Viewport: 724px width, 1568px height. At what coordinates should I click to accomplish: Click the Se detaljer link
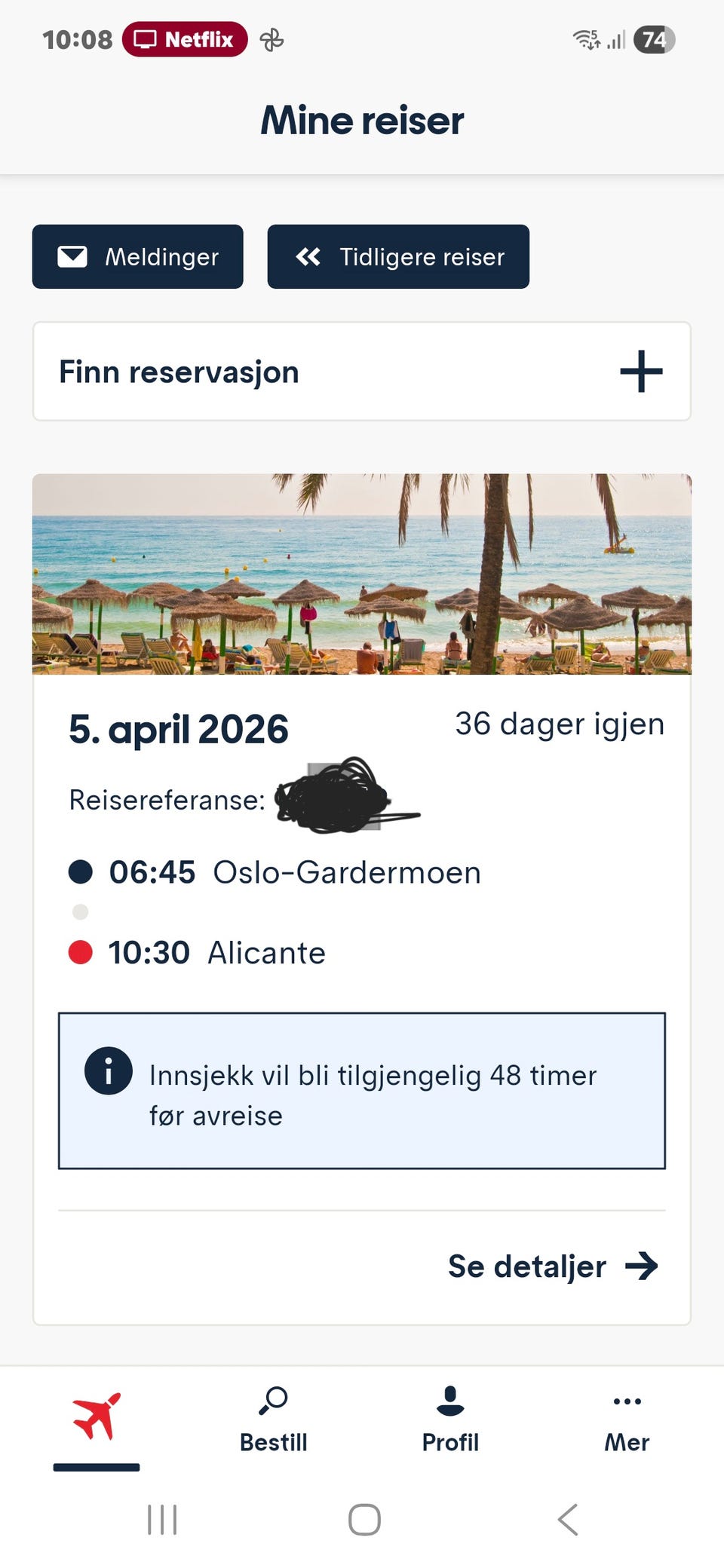pyautogui.click(x=526, y=1266)
